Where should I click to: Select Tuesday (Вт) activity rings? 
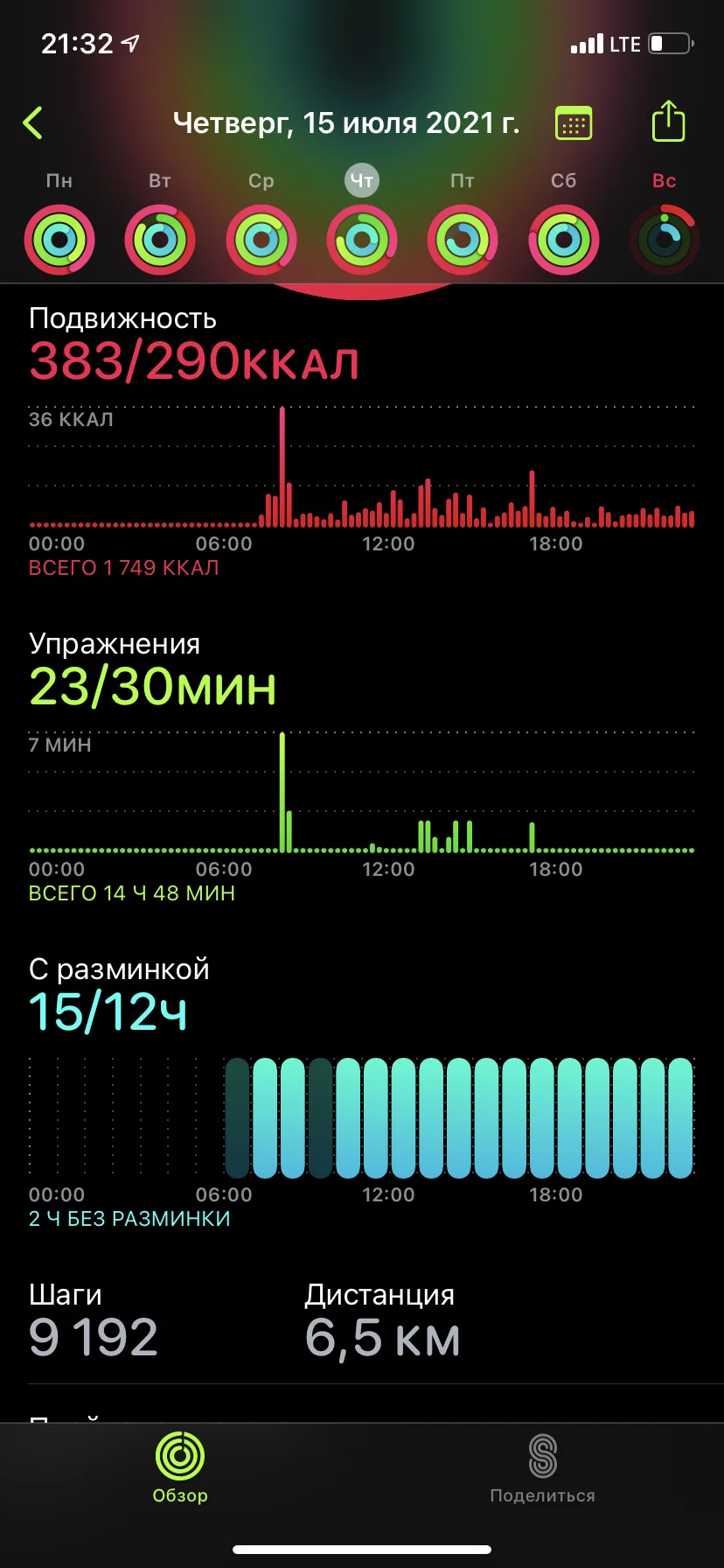click(160, 240)
